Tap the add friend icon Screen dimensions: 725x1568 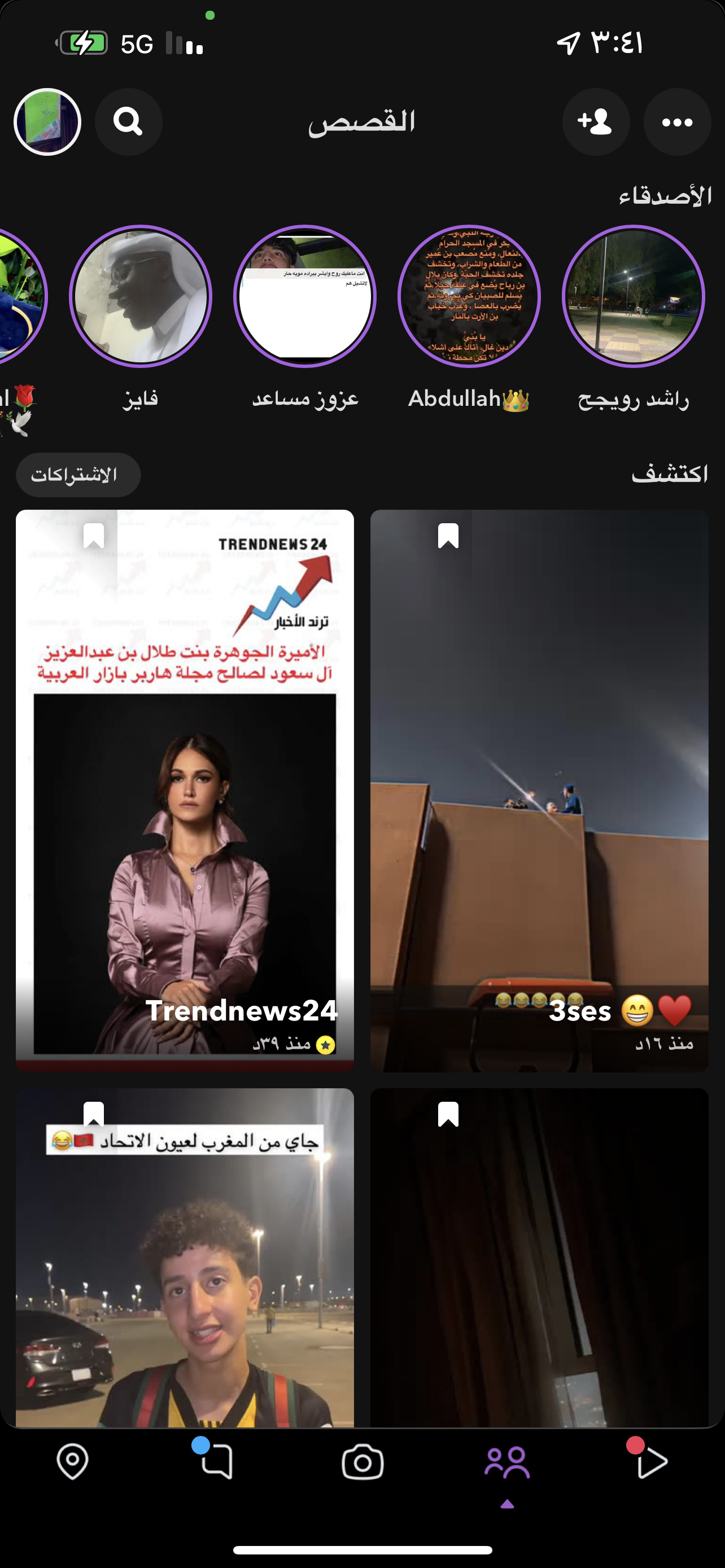(x=595, y=122)
